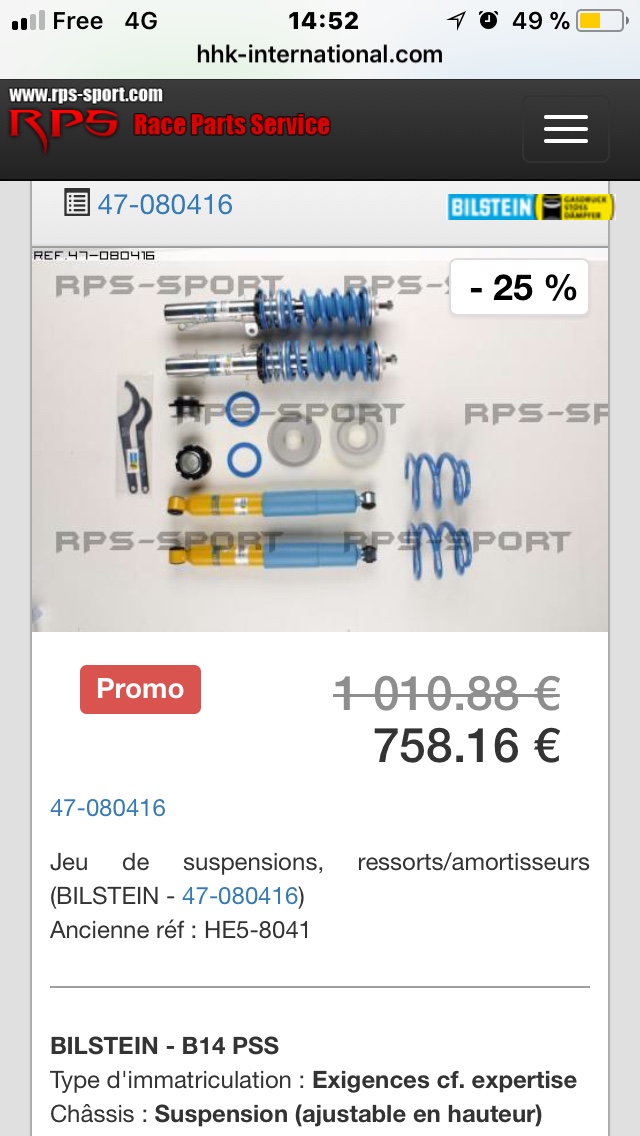Open the 47-080416 link under the Promo badge
Viewport: 640px width, 1136px height.
coord(108,808)
